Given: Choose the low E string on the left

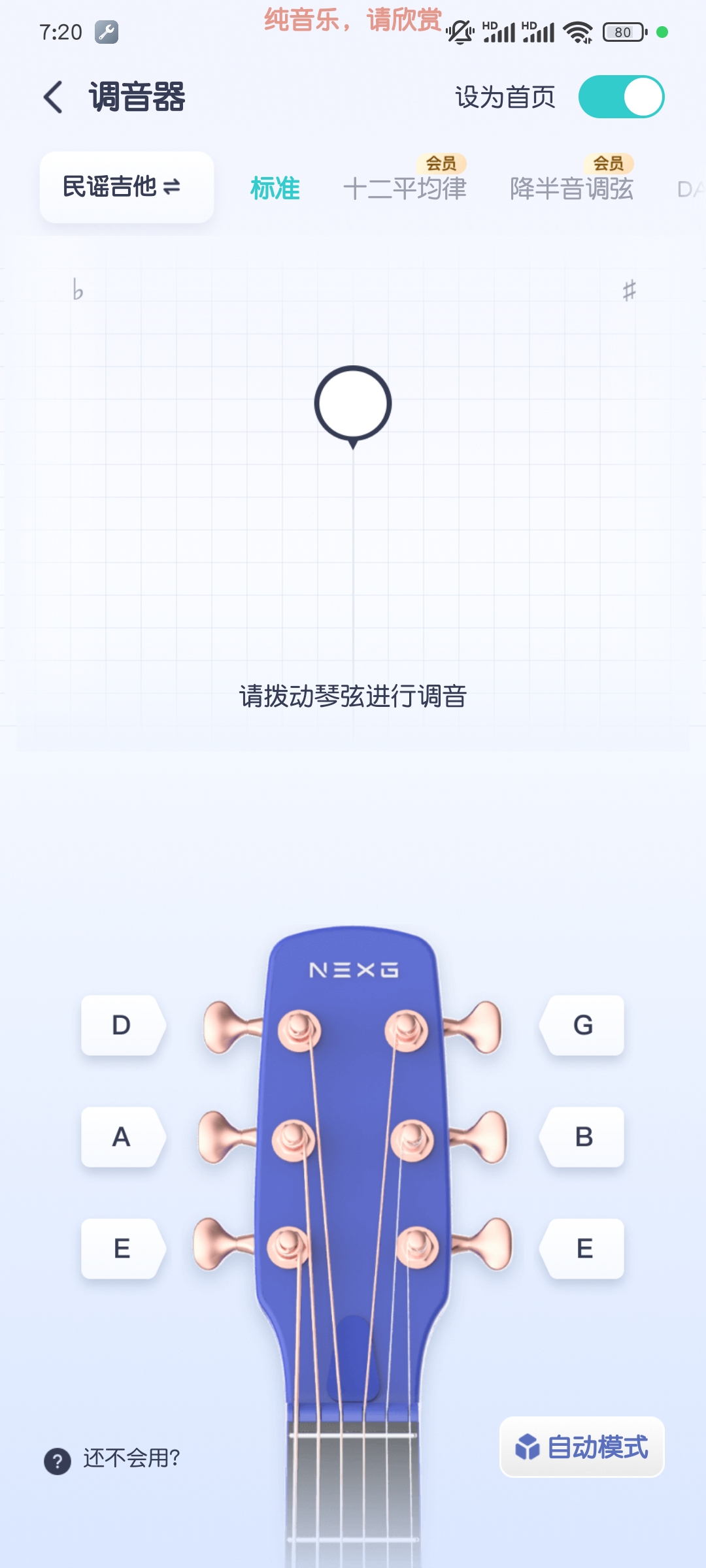Looking at the screenshot, I should pos(122,1249).
